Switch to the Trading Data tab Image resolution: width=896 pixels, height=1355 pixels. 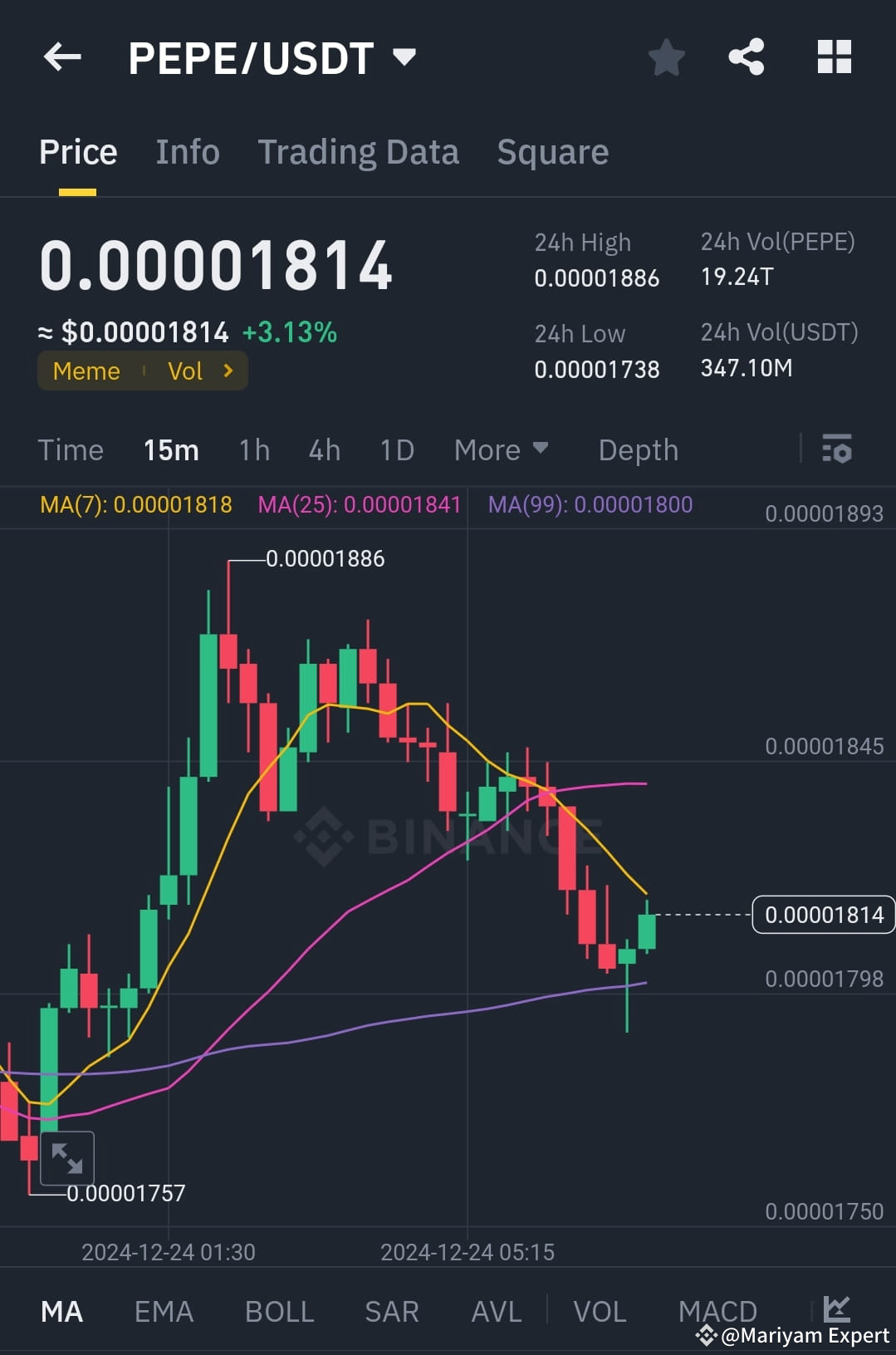[x=359, y=152]
